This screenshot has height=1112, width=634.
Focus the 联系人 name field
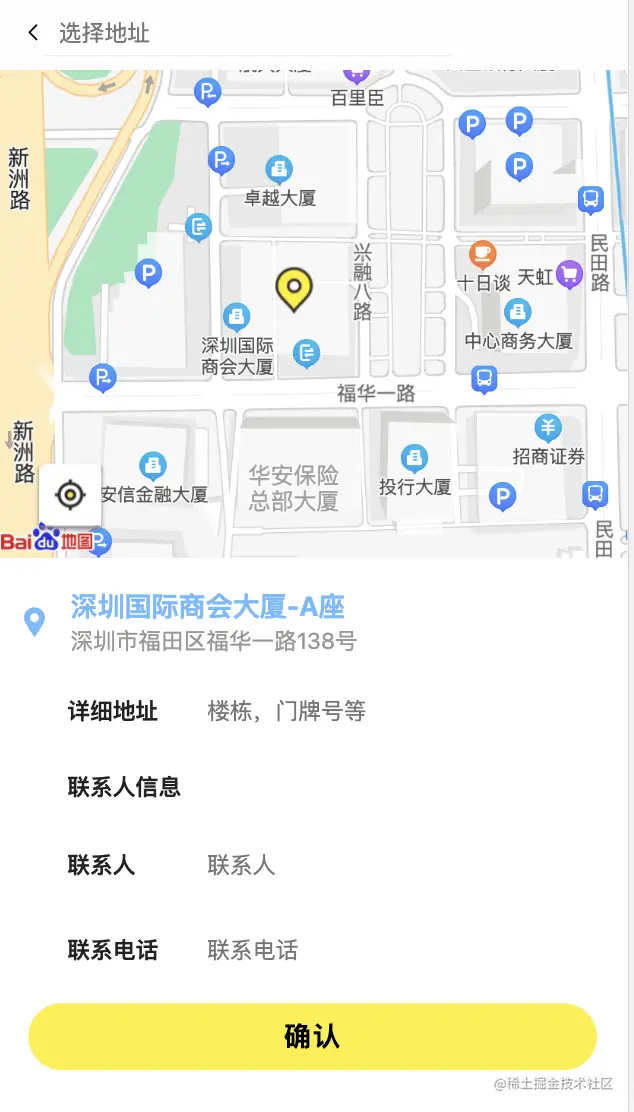pyautogui.click(x=390, y=865)
